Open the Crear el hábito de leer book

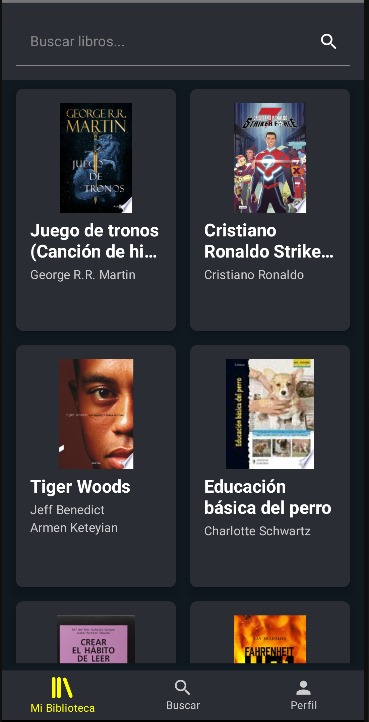pos(96,632)
